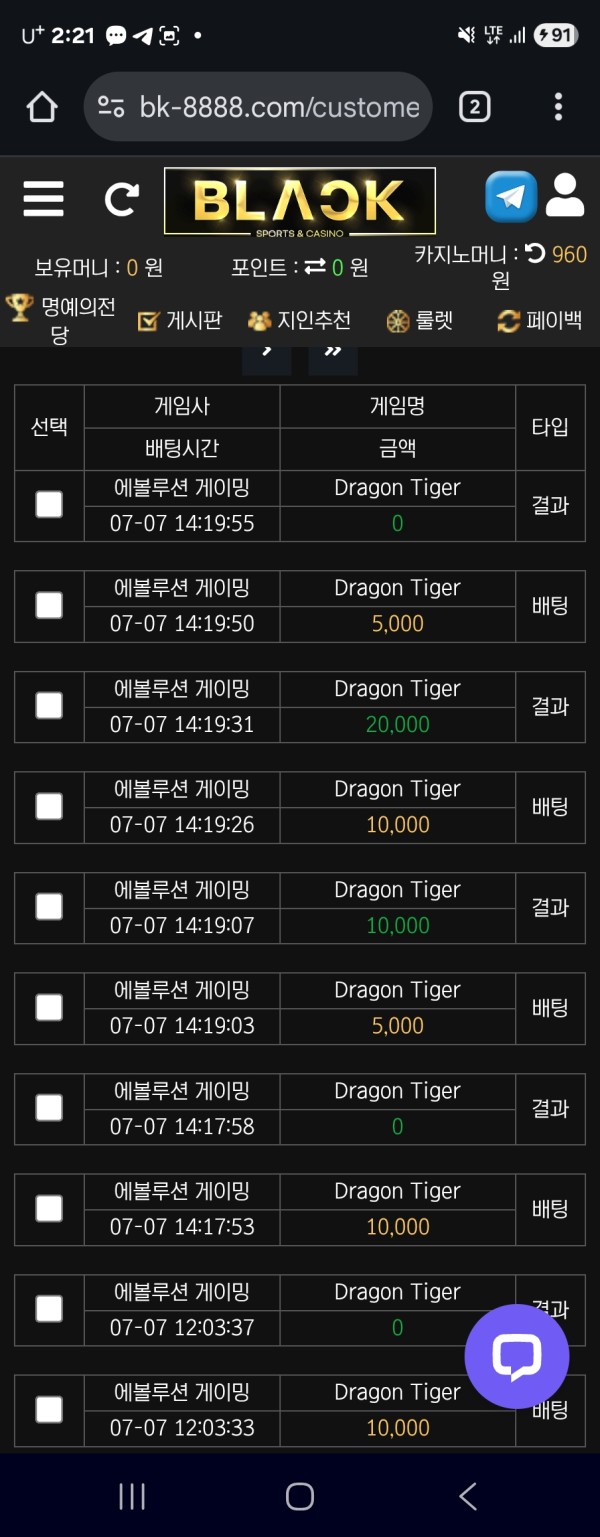Screen dimensions: 600x1537
Task: Open the 게시판 board link
Action: [180, 321]
